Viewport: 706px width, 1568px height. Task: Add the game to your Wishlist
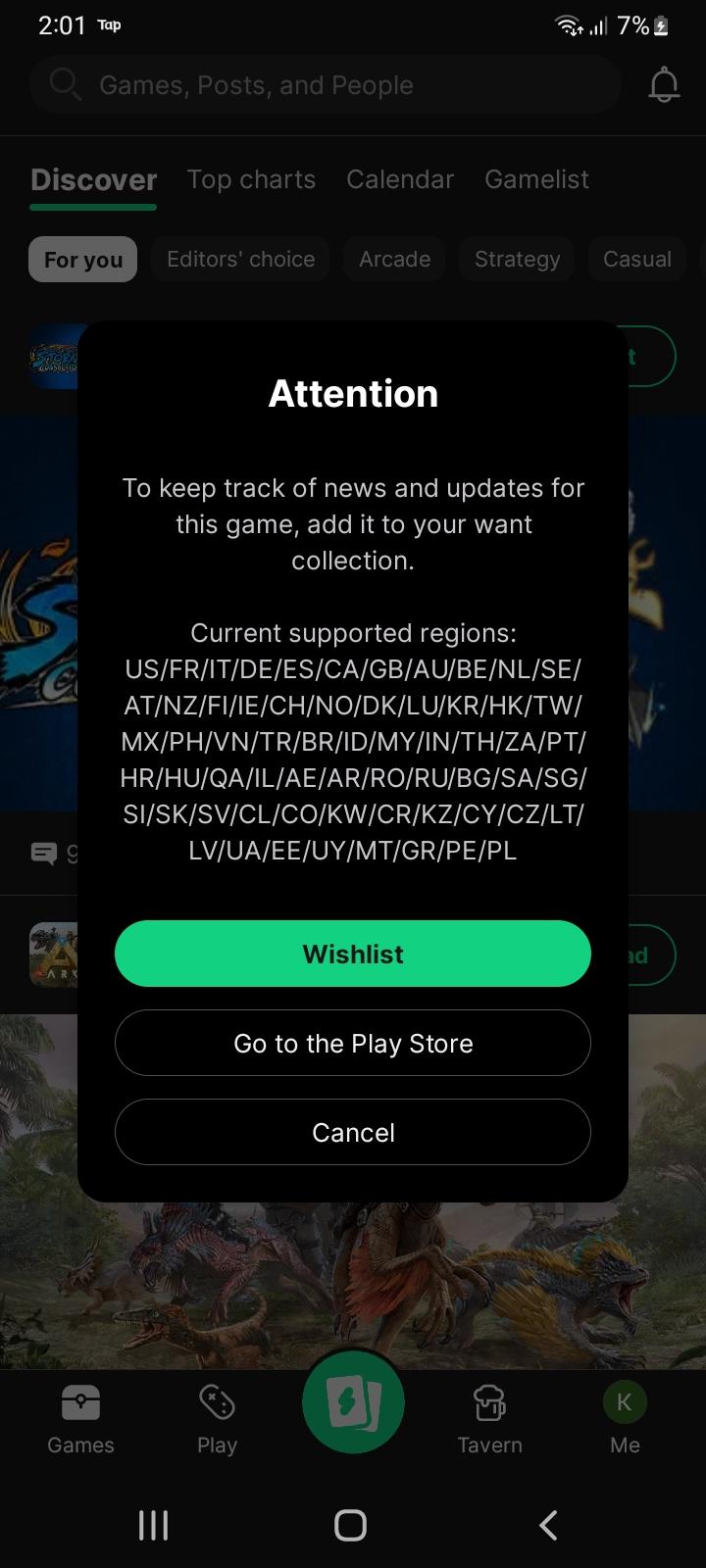pos(353,954)
